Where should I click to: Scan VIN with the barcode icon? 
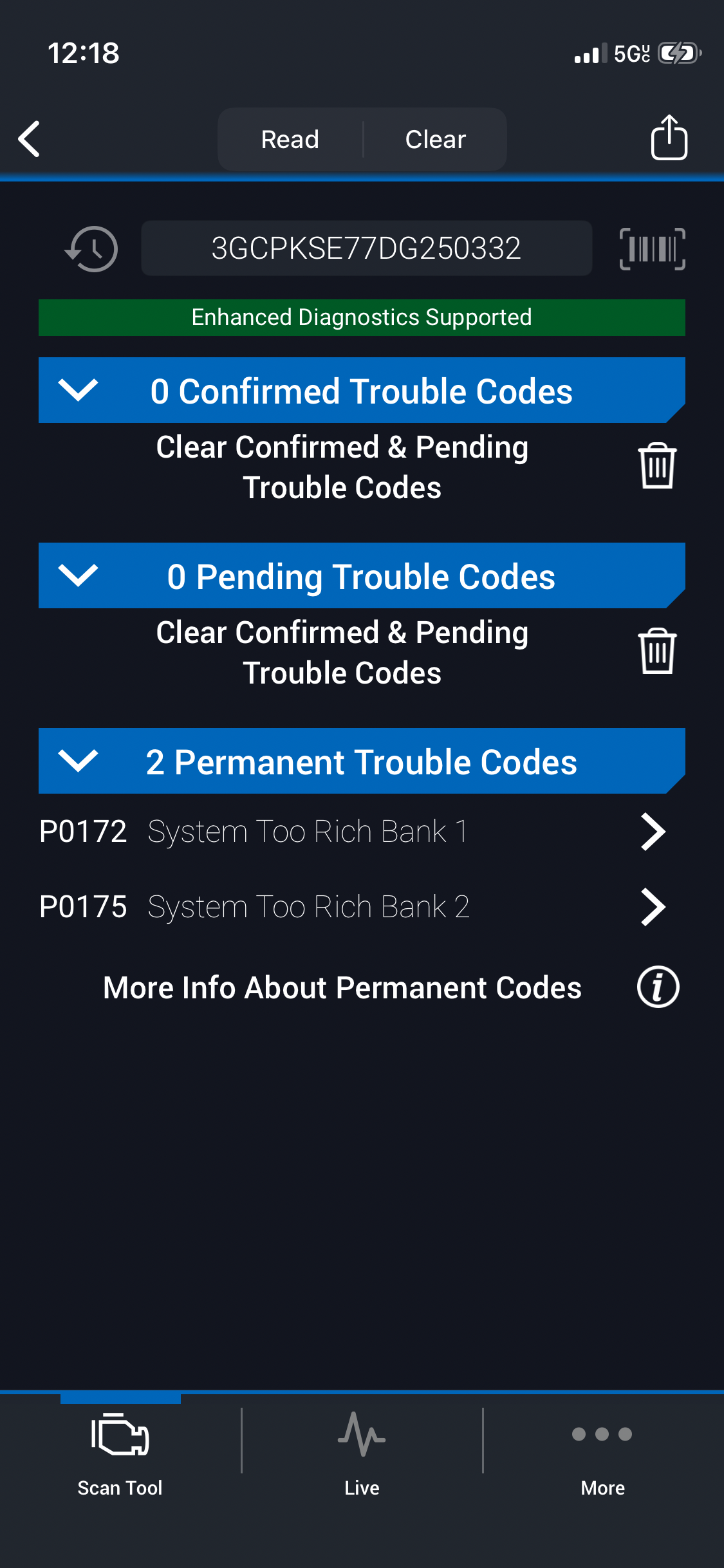(652, 249)
